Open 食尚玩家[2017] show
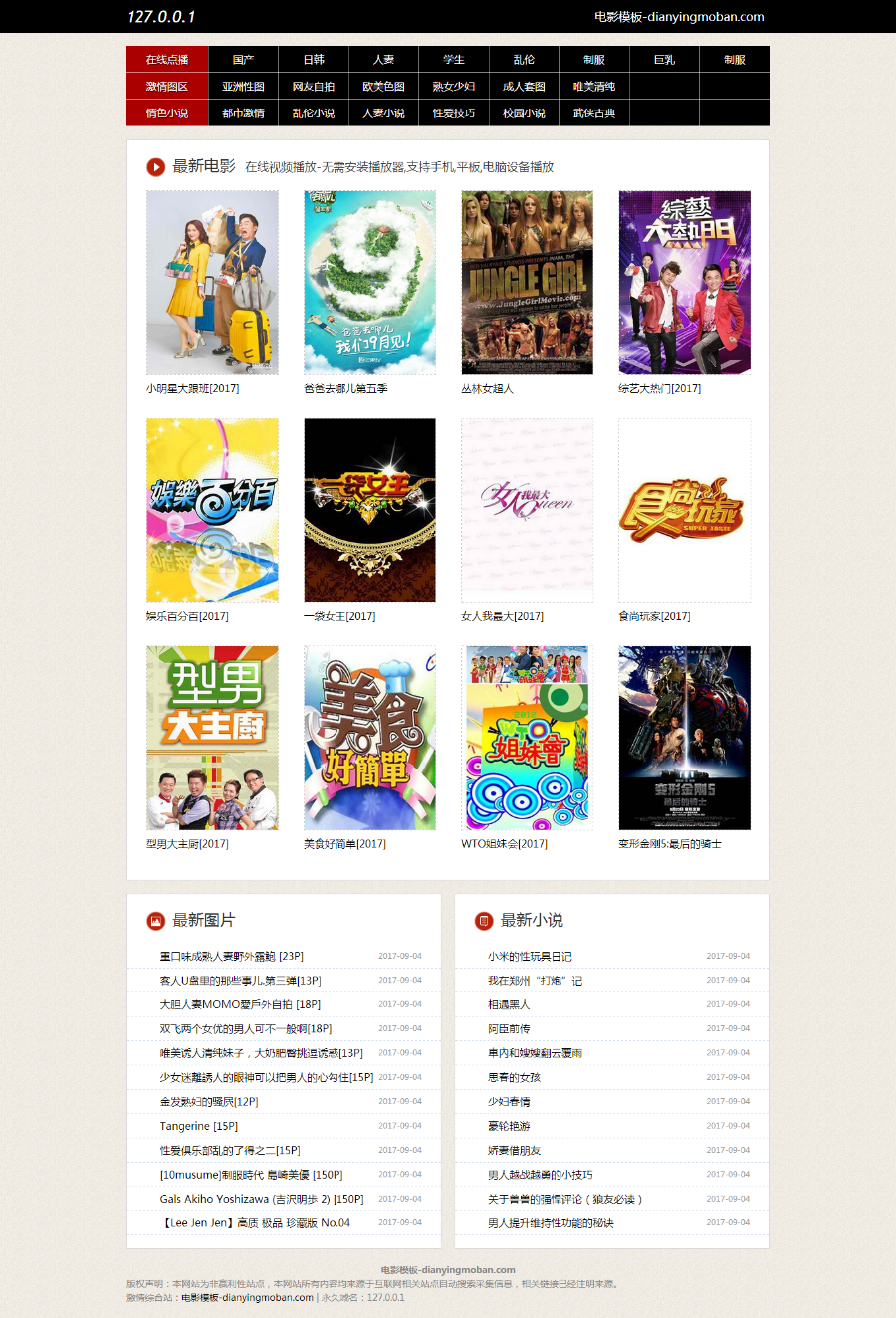This screenshot has height=1318, width=896. click(684, 510)
